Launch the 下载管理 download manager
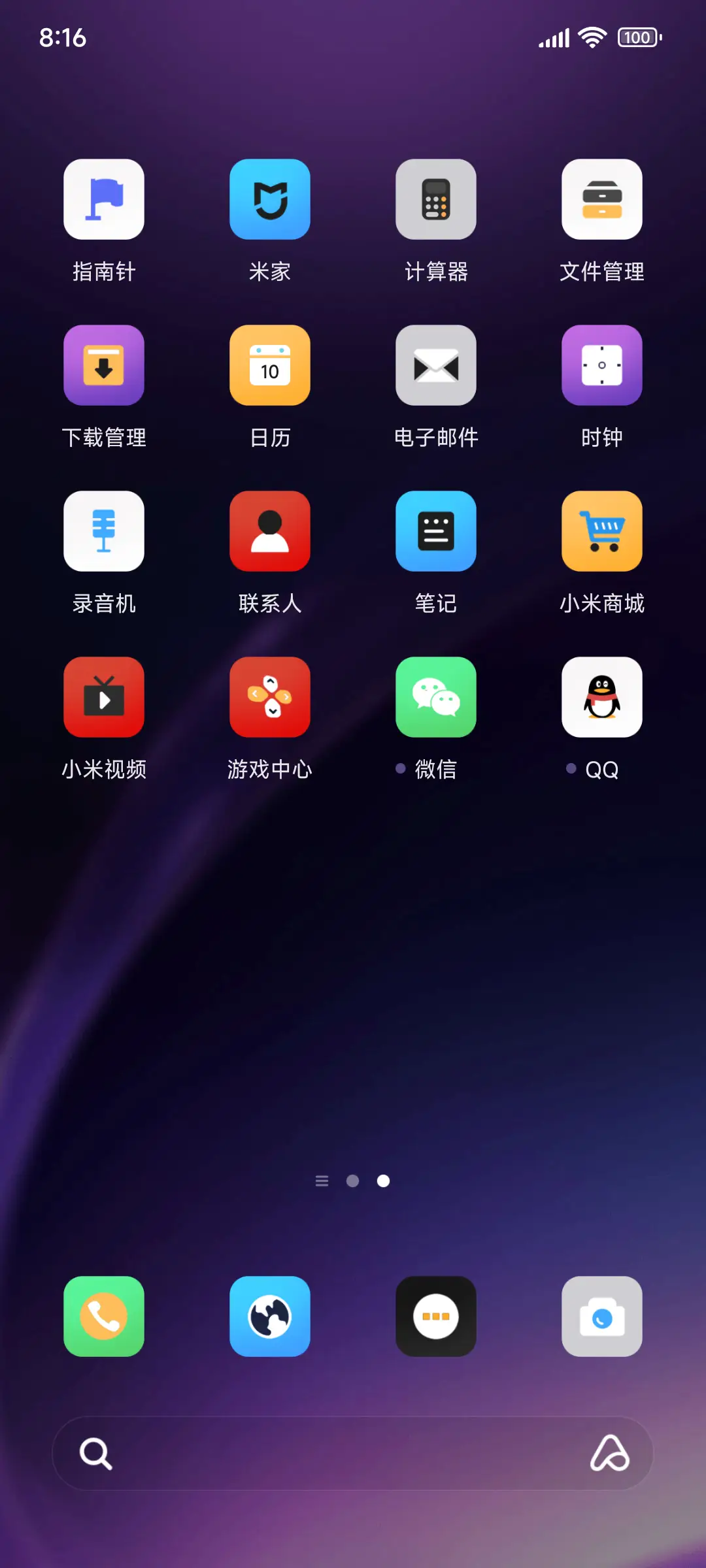This screenshot has height=1568, width=706. click(104, 366)
